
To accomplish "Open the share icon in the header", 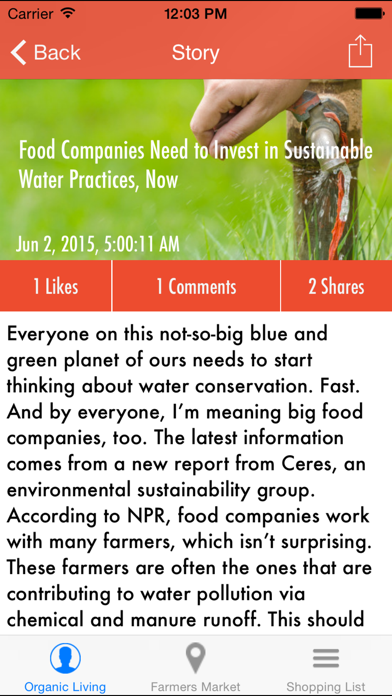I will click(x=360, y=51).
